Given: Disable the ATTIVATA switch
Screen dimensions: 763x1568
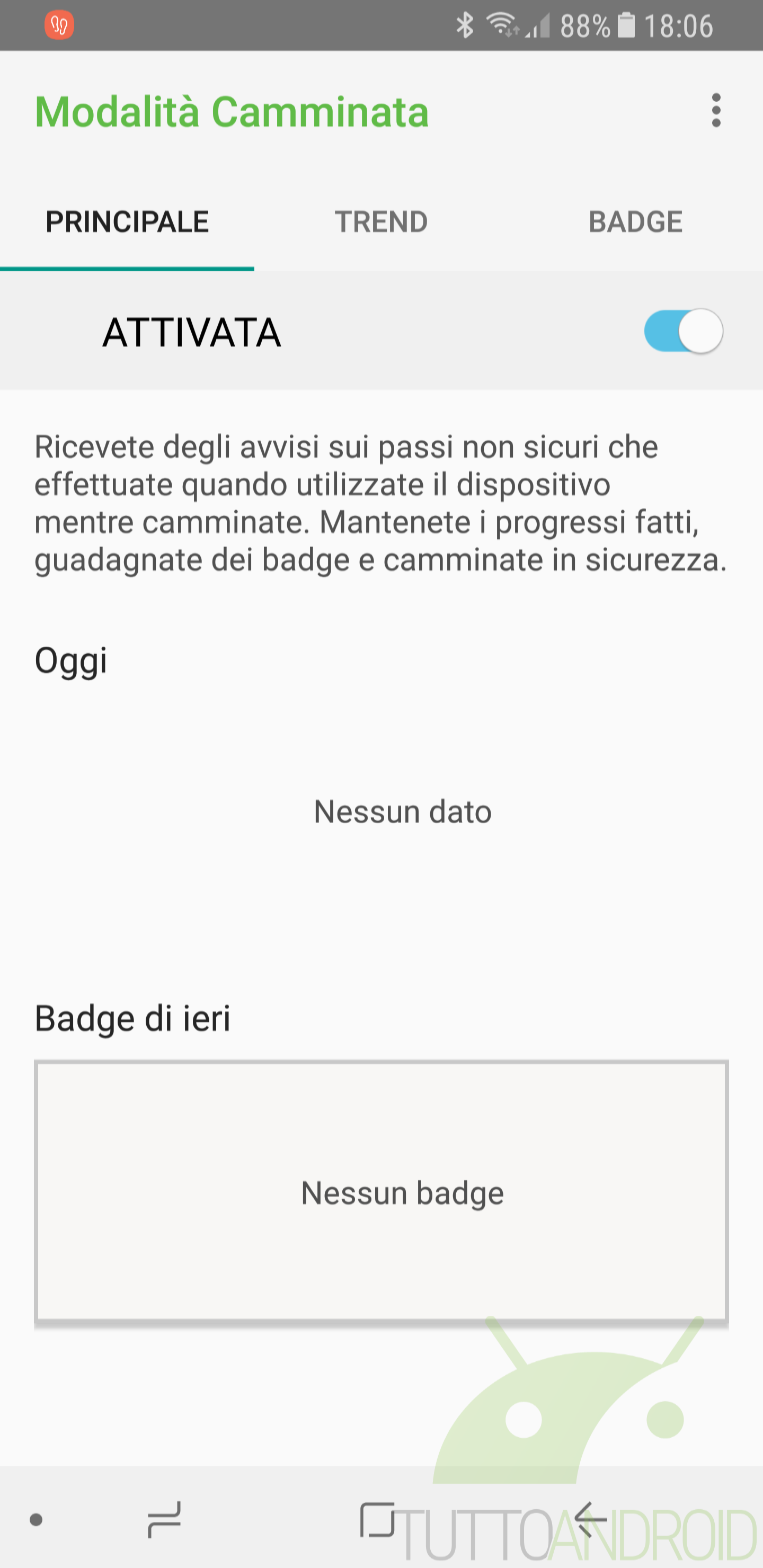Looking at the screenshot, I should coord(683,331).
